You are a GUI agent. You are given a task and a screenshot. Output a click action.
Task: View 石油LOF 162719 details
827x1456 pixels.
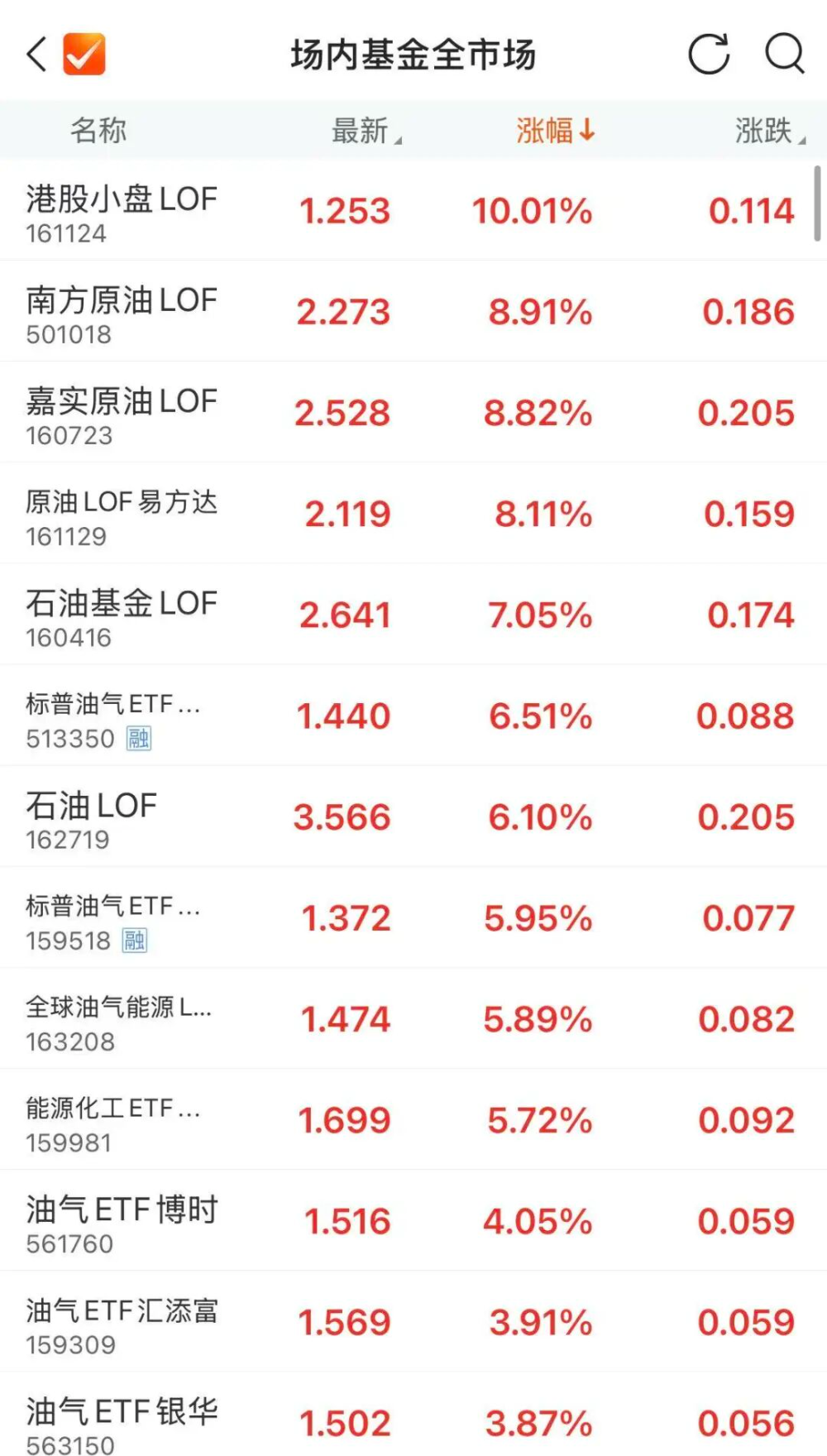92,818
